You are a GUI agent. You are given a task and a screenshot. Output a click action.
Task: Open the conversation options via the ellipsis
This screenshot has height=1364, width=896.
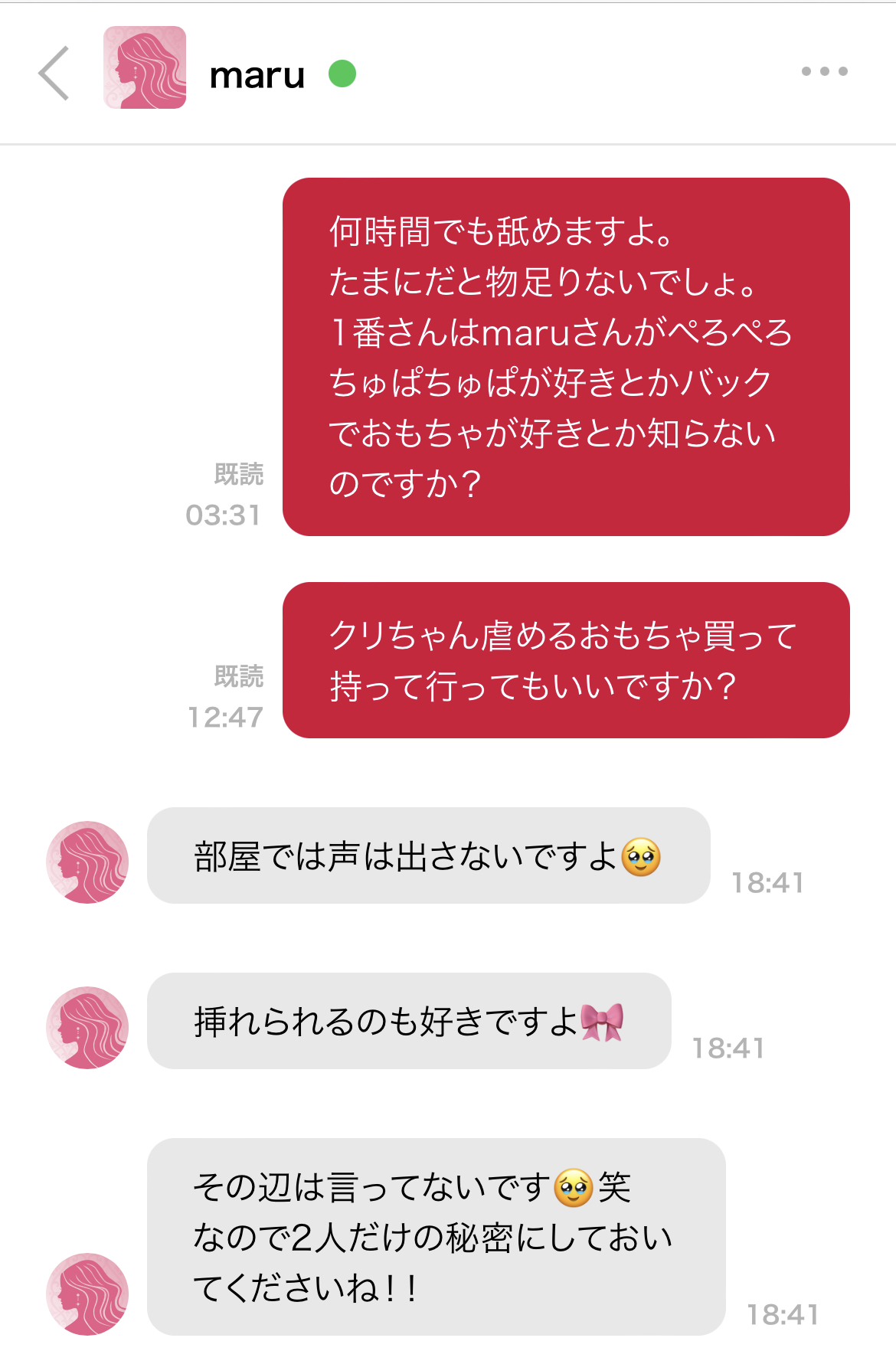click(x=822, y=71)
